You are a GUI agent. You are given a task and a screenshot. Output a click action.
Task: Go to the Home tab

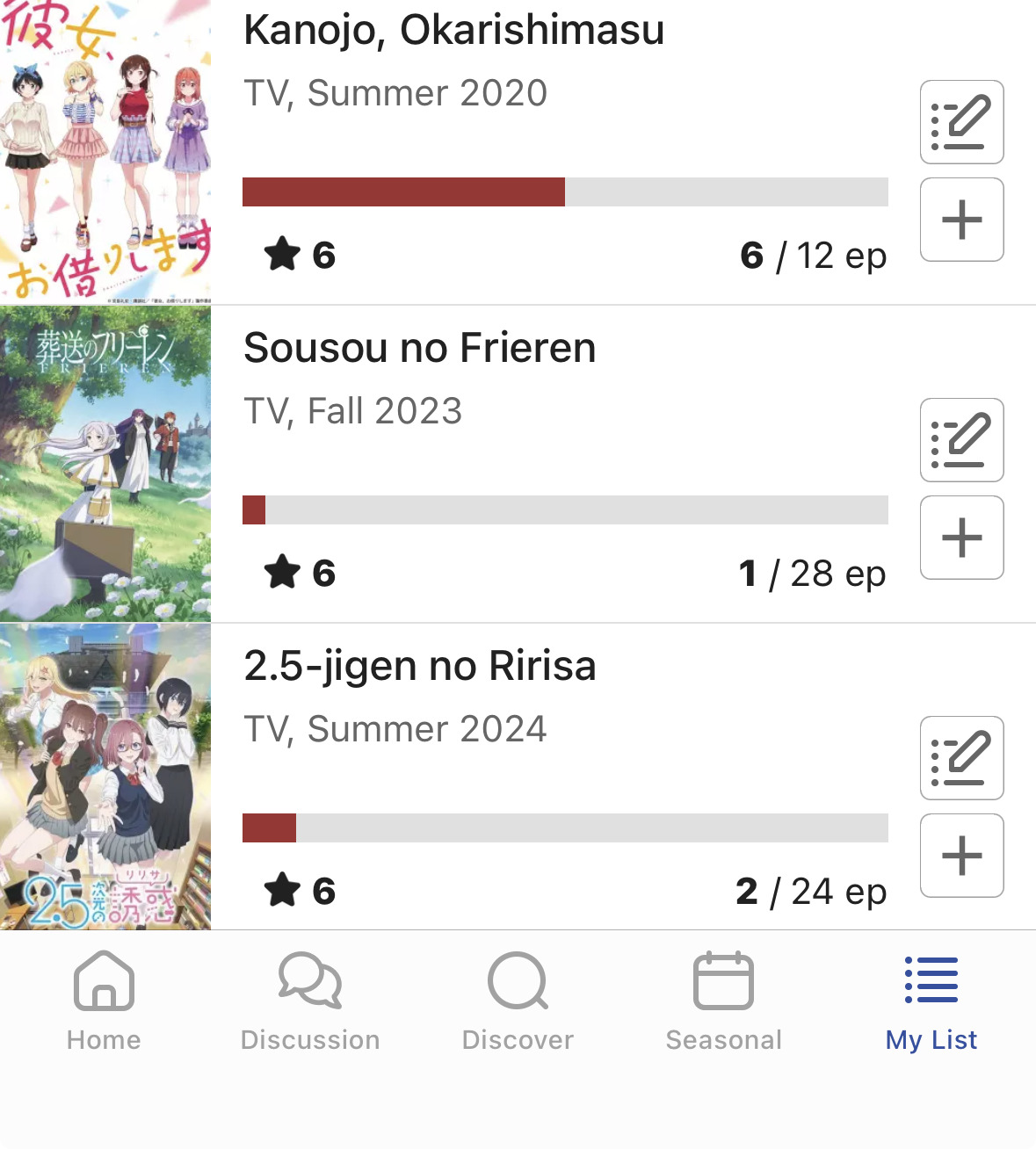(x=104, y=1001)
